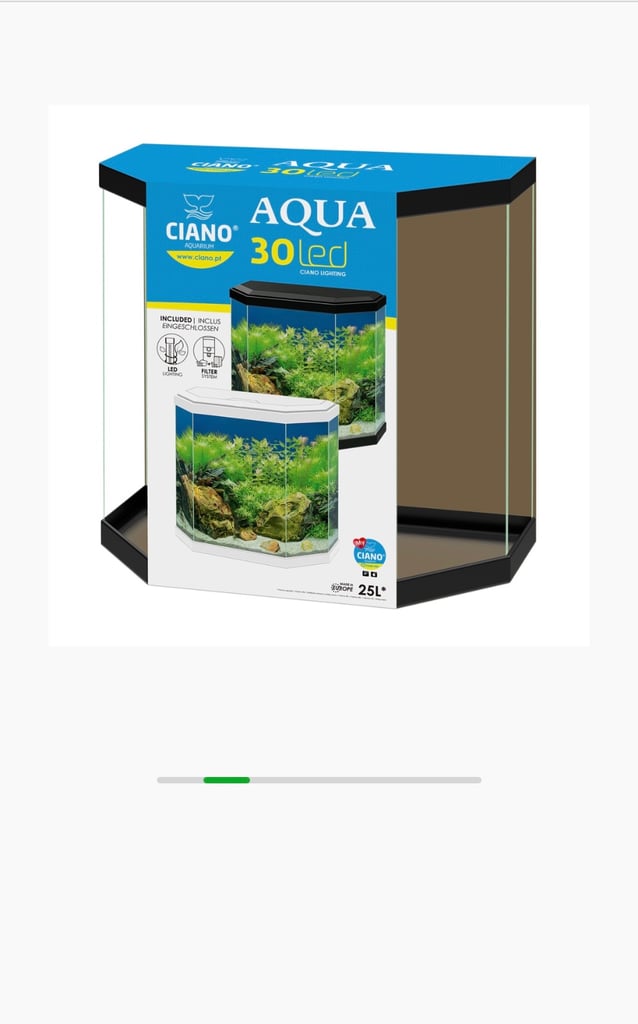Tap the green image gallery page indicator
The height and width of the screenshot is (1024, 638).
pos(227,780)
